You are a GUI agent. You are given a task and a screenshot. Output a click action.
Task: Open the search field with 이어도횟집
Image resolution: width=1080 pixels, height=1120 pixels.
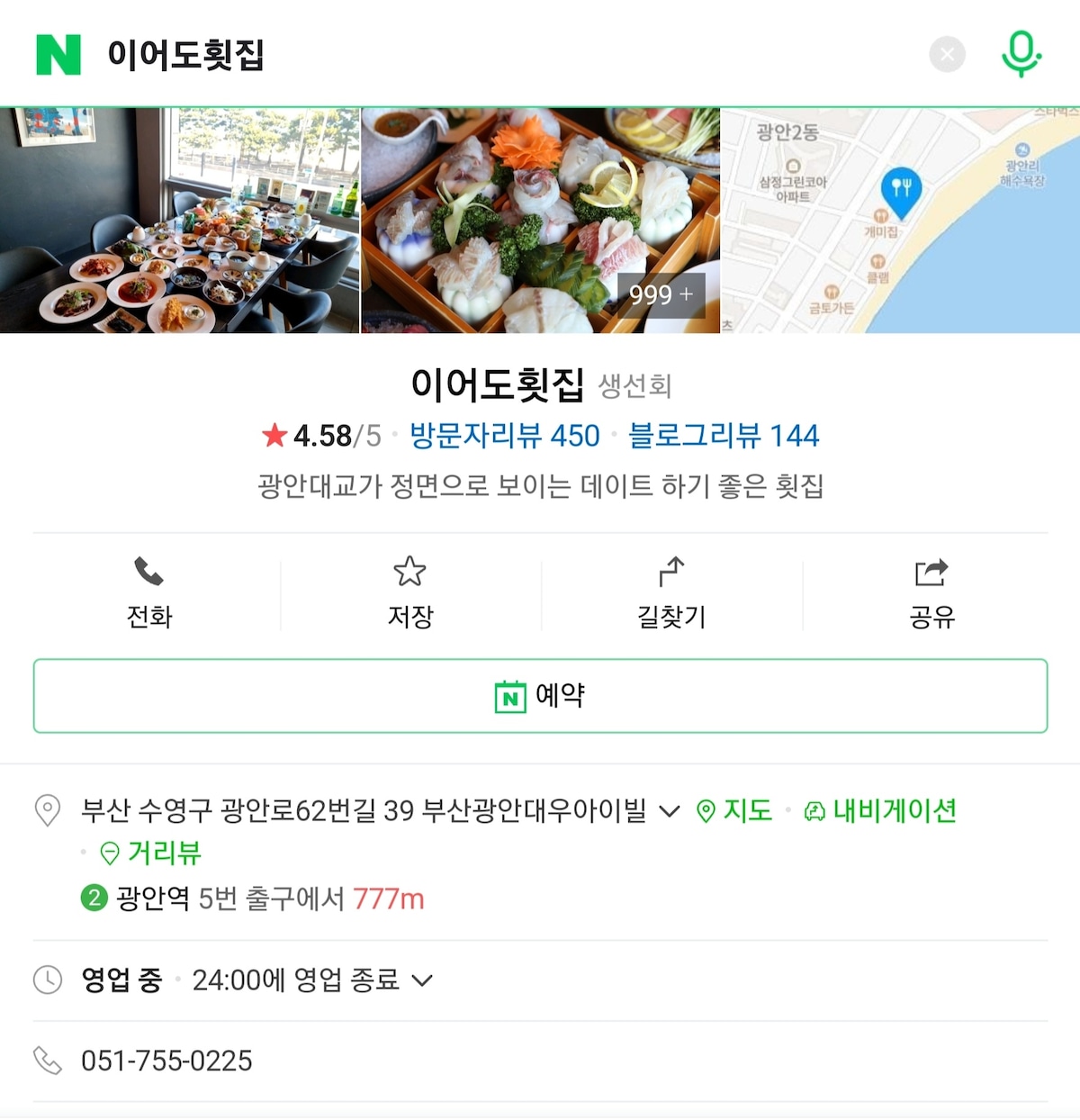point(450,55)
